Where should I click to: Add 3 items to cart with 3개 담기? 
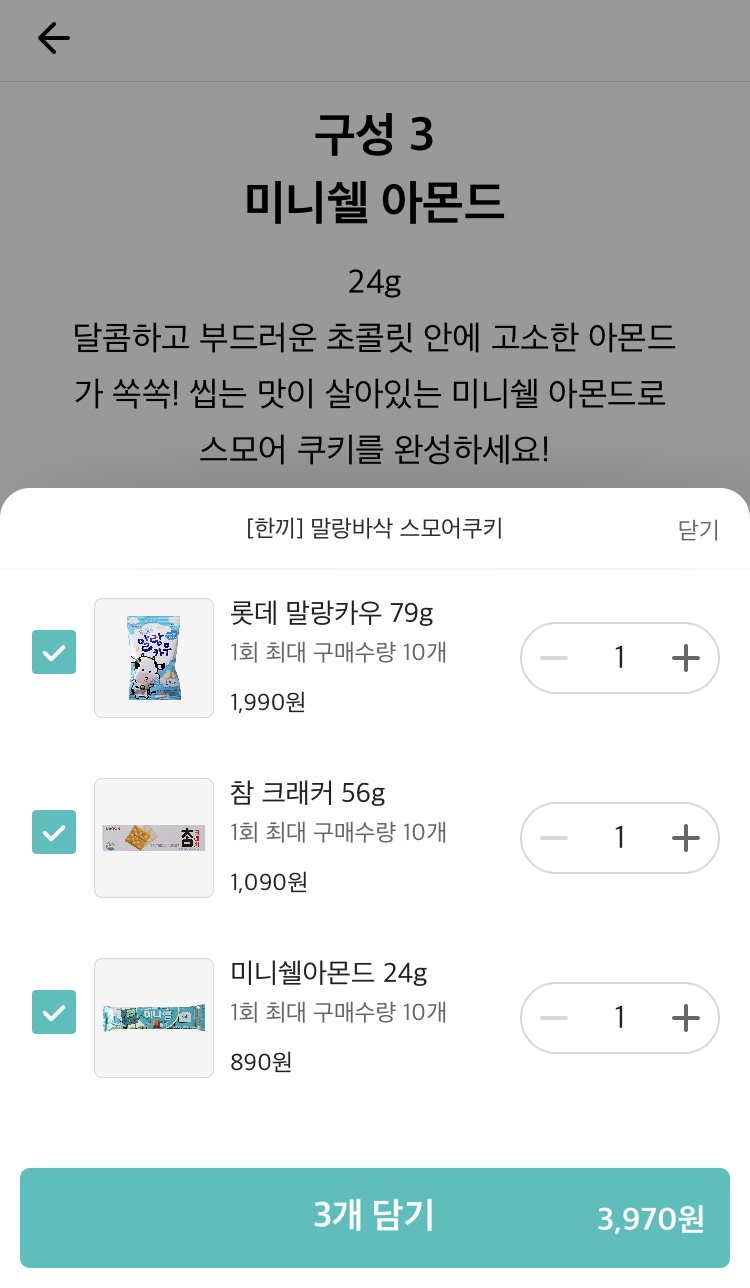coord(375,1217)
